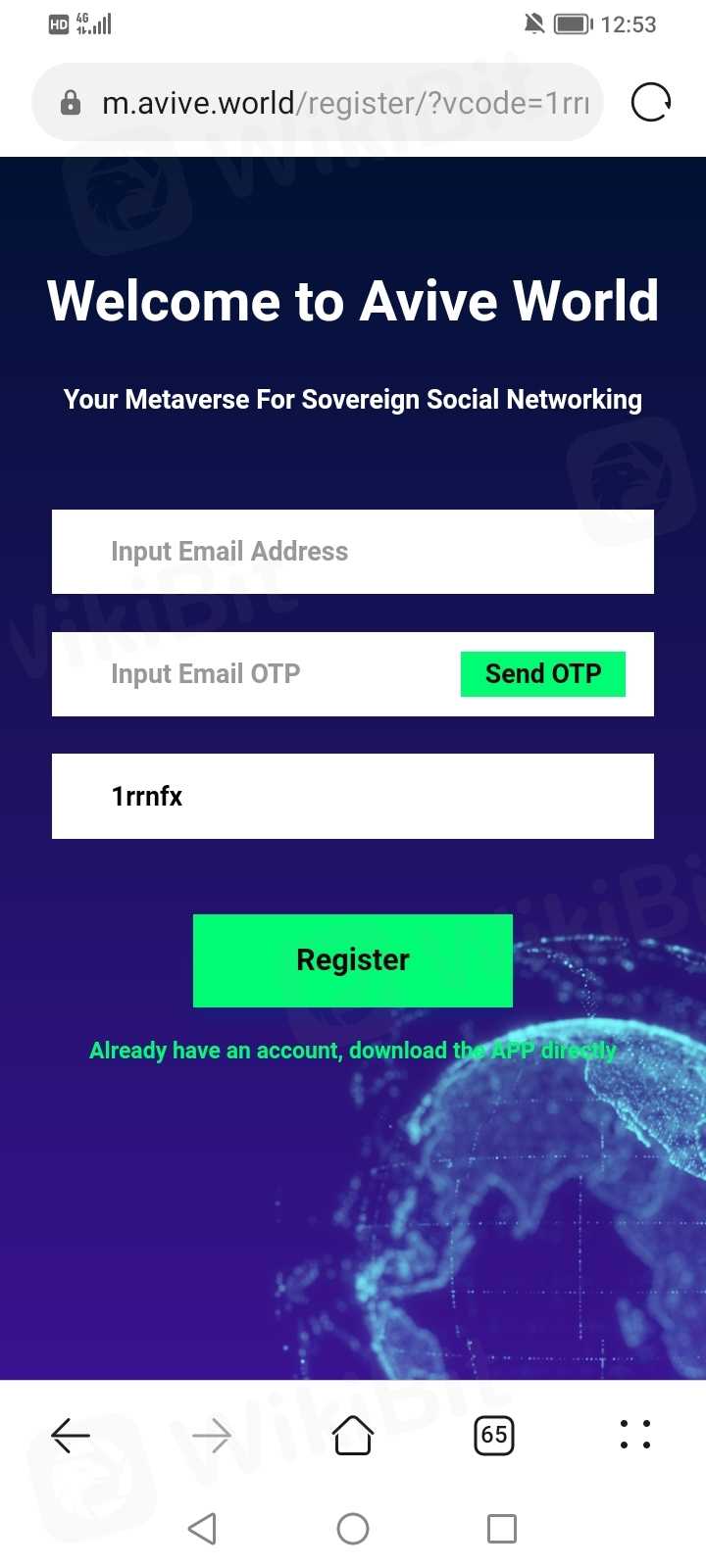Go back with the browser back arrow

pyautogui.click(x=71, y=1436)
